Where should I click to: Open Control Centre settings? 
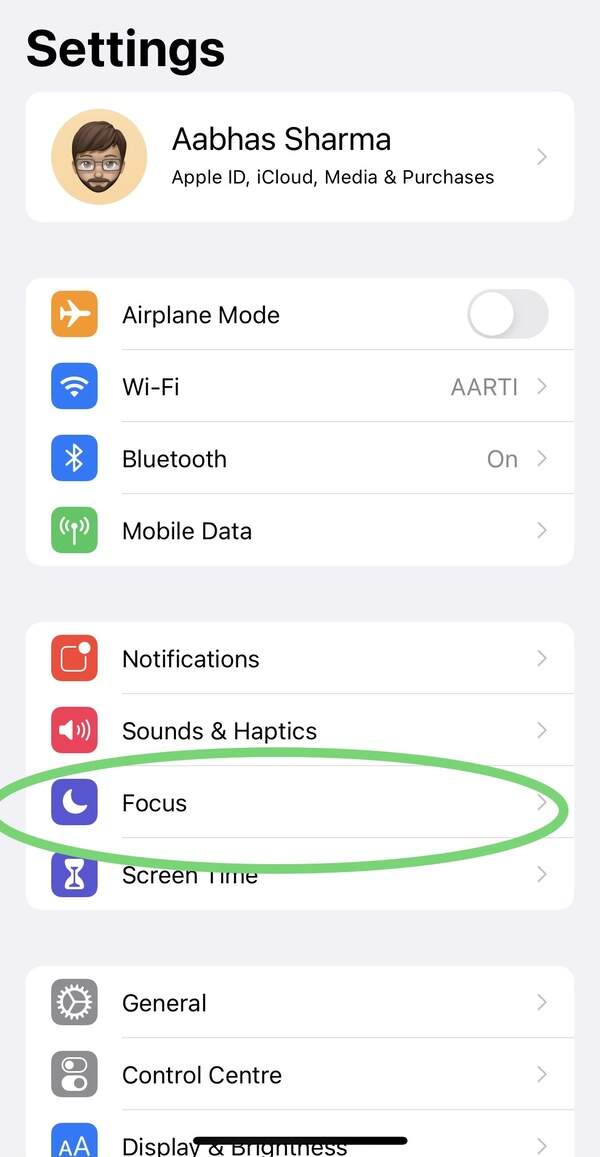[x=300, y=1075]
